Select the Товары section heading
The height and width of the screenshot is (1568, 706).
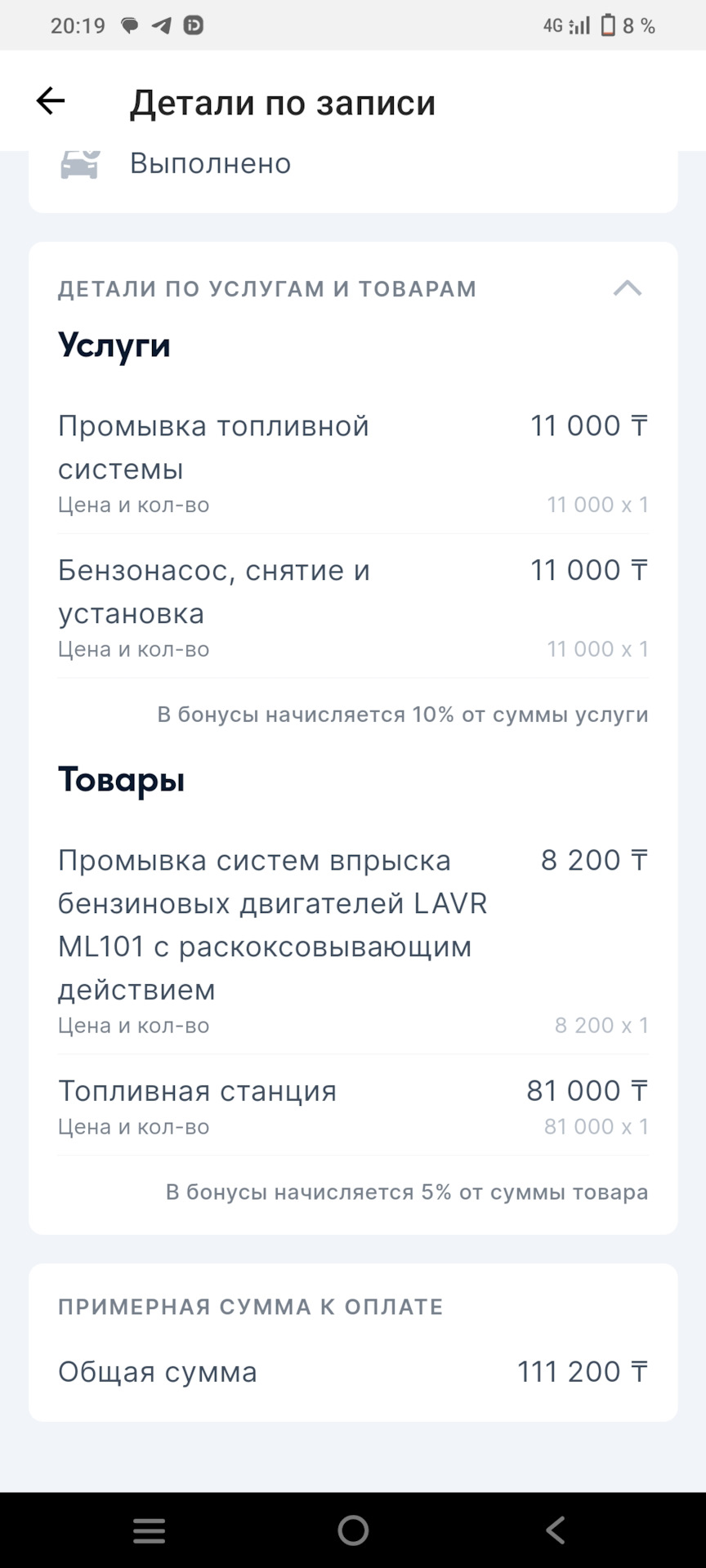[x=121, y=778]
